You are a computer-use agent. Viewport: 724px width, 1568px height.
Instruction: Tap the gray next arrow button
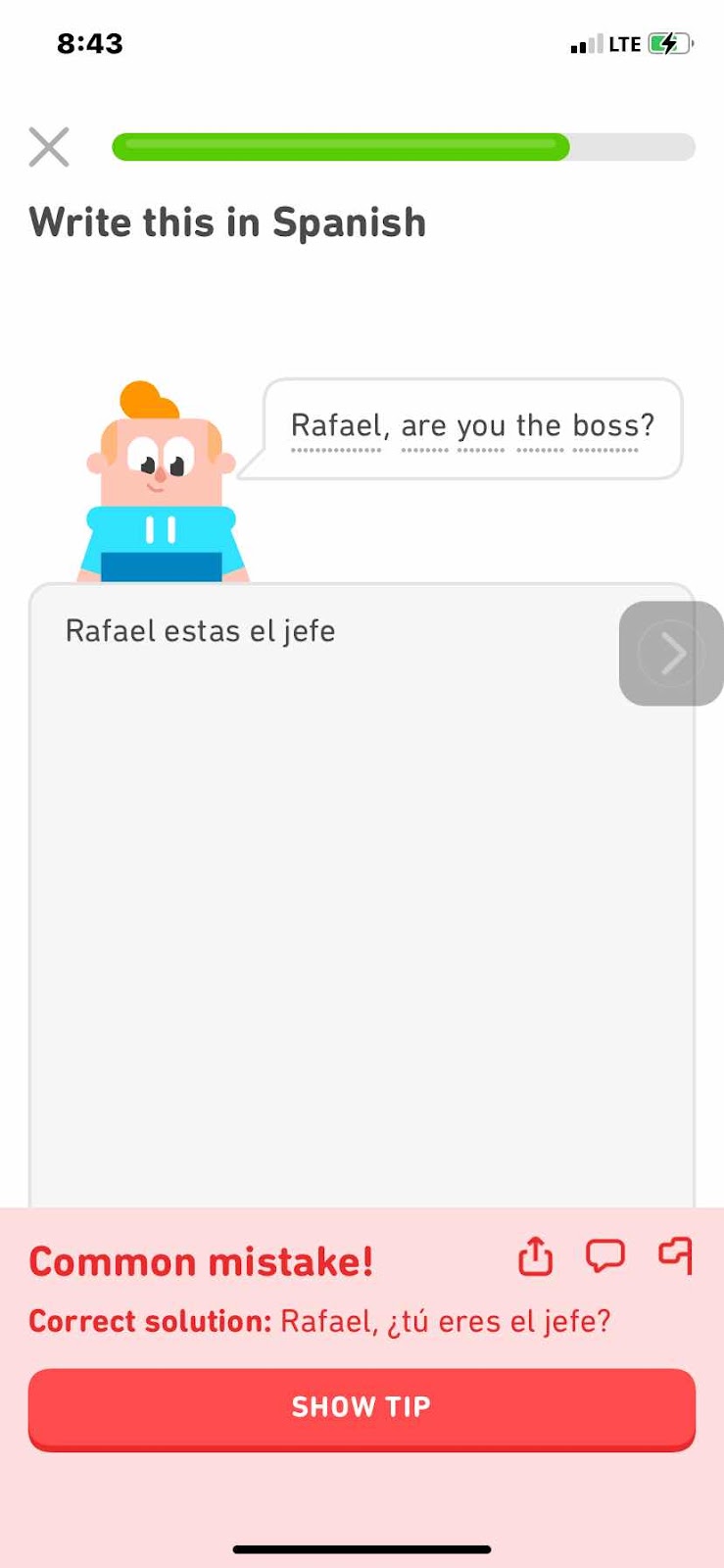pyautogui.click(x=671, y=654)
